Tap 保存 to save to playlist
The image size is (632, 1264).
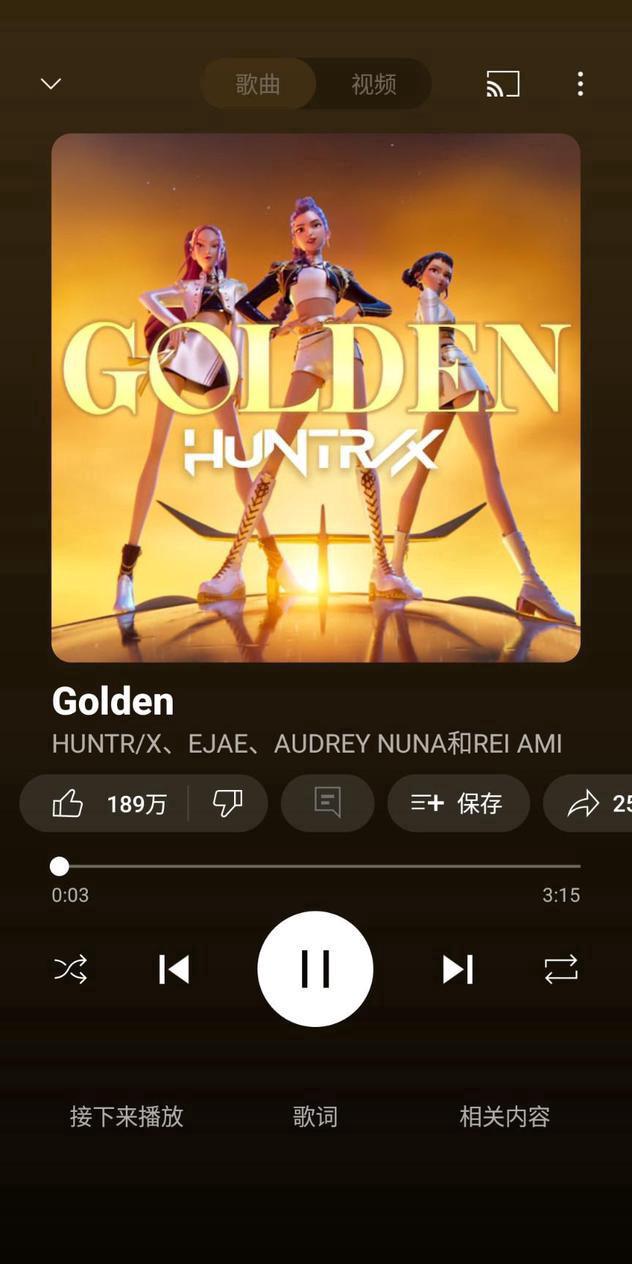[458, 803]
